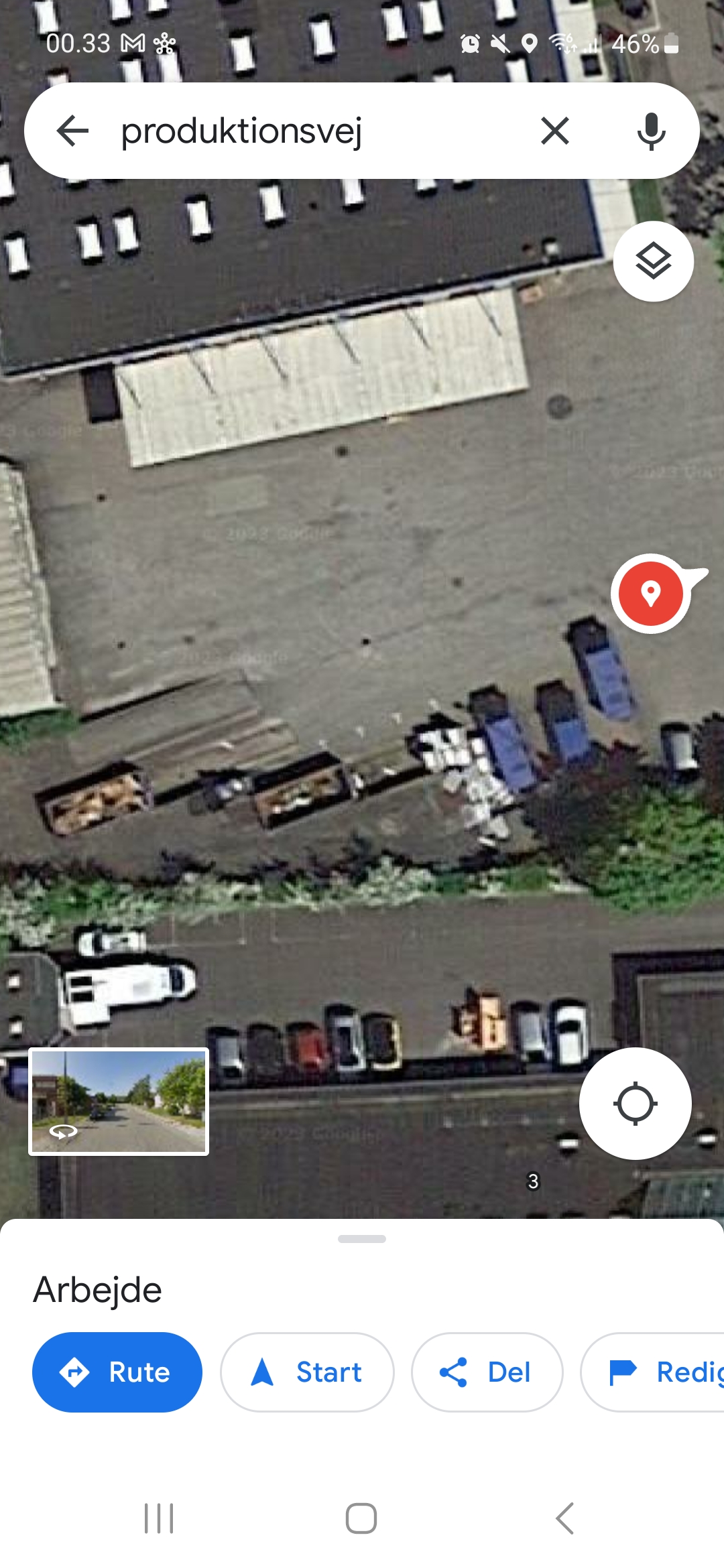Center map on my current location
The height and width of the screenshot is (1568, 724).
(636, 1104)
